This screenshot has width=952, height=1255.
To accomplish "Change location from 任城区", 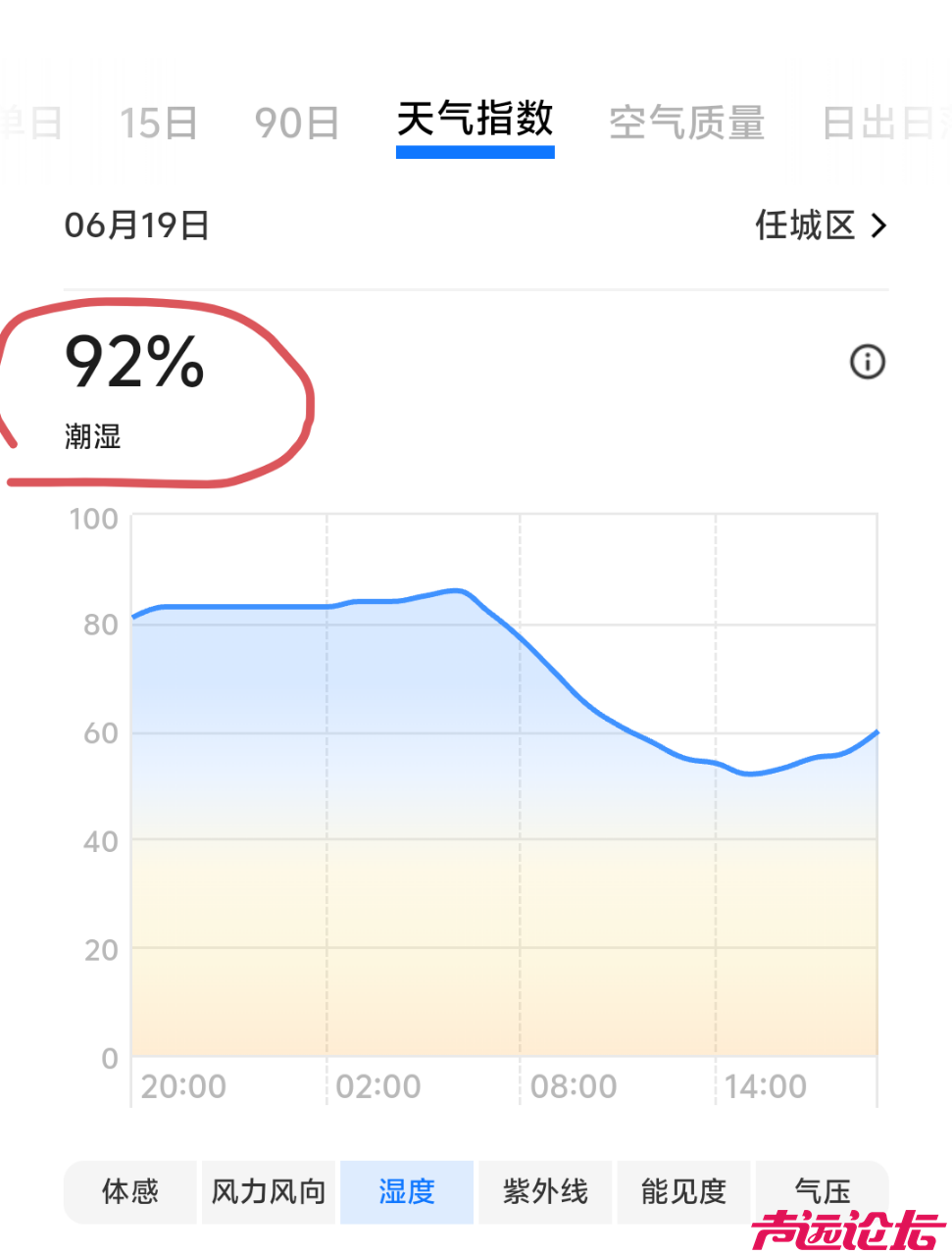I will (821, 226).
